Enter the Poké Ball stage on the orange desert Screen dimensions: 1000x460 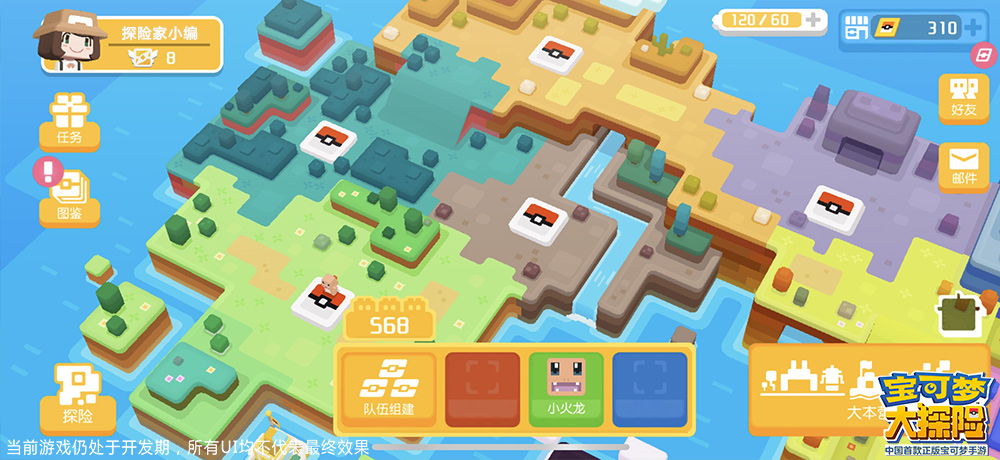click(x=556, y=52)
